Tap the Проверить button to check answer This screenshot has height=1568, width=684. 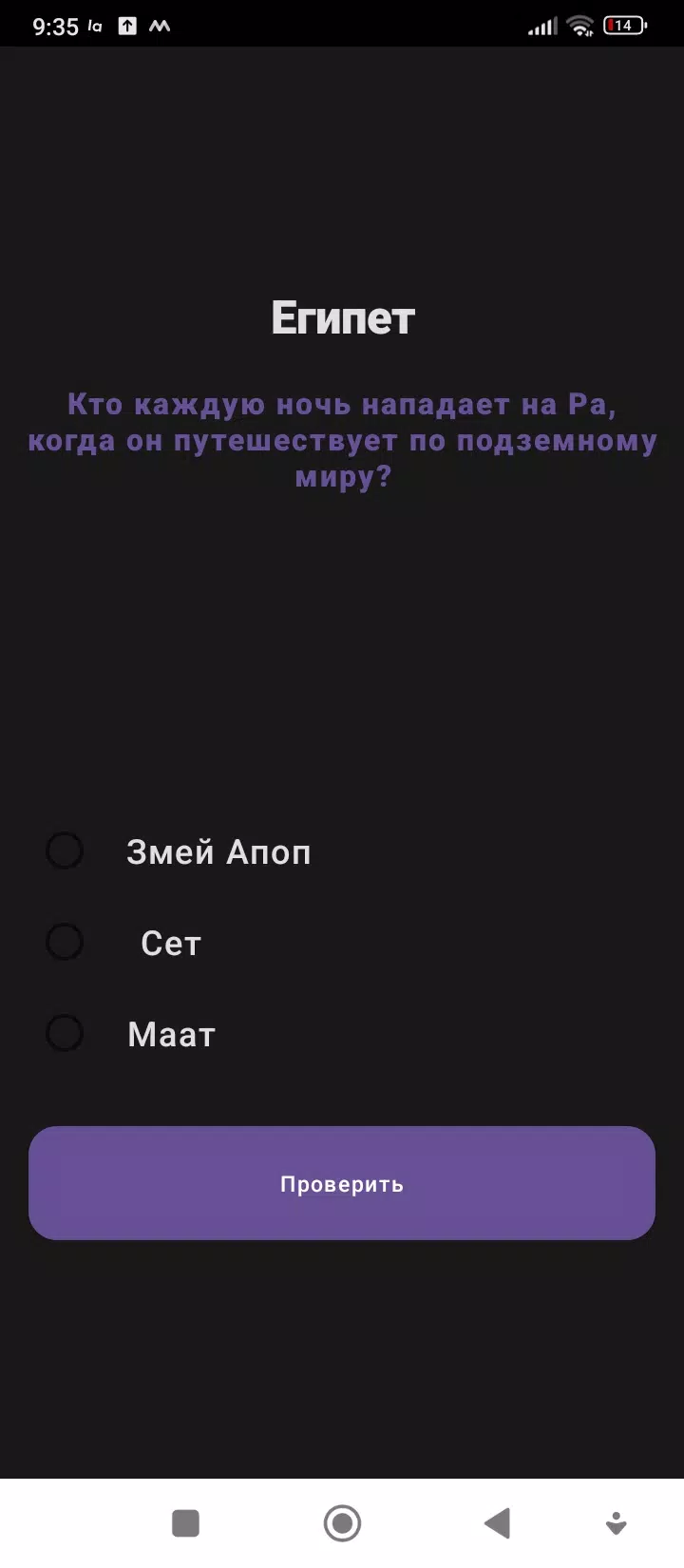(x=342, y=1183)
